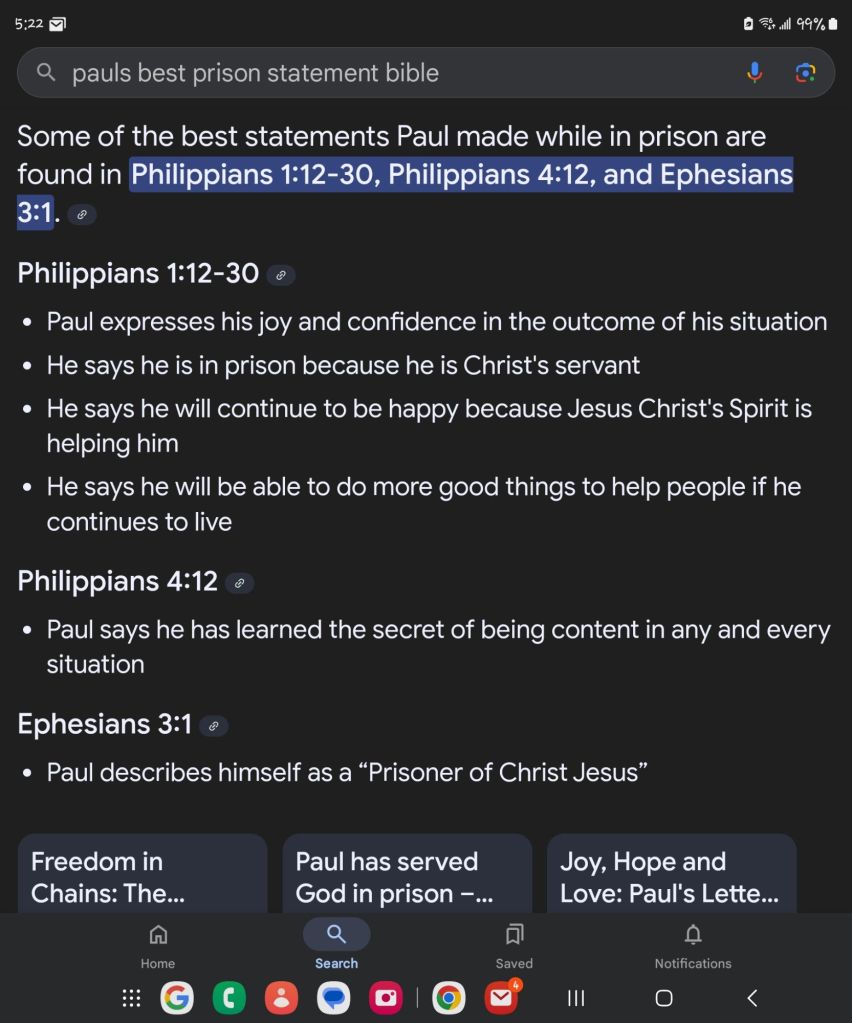Open the "Joy, Hope and Love" source card
The image size is (852, 1023).
(671, 875)
